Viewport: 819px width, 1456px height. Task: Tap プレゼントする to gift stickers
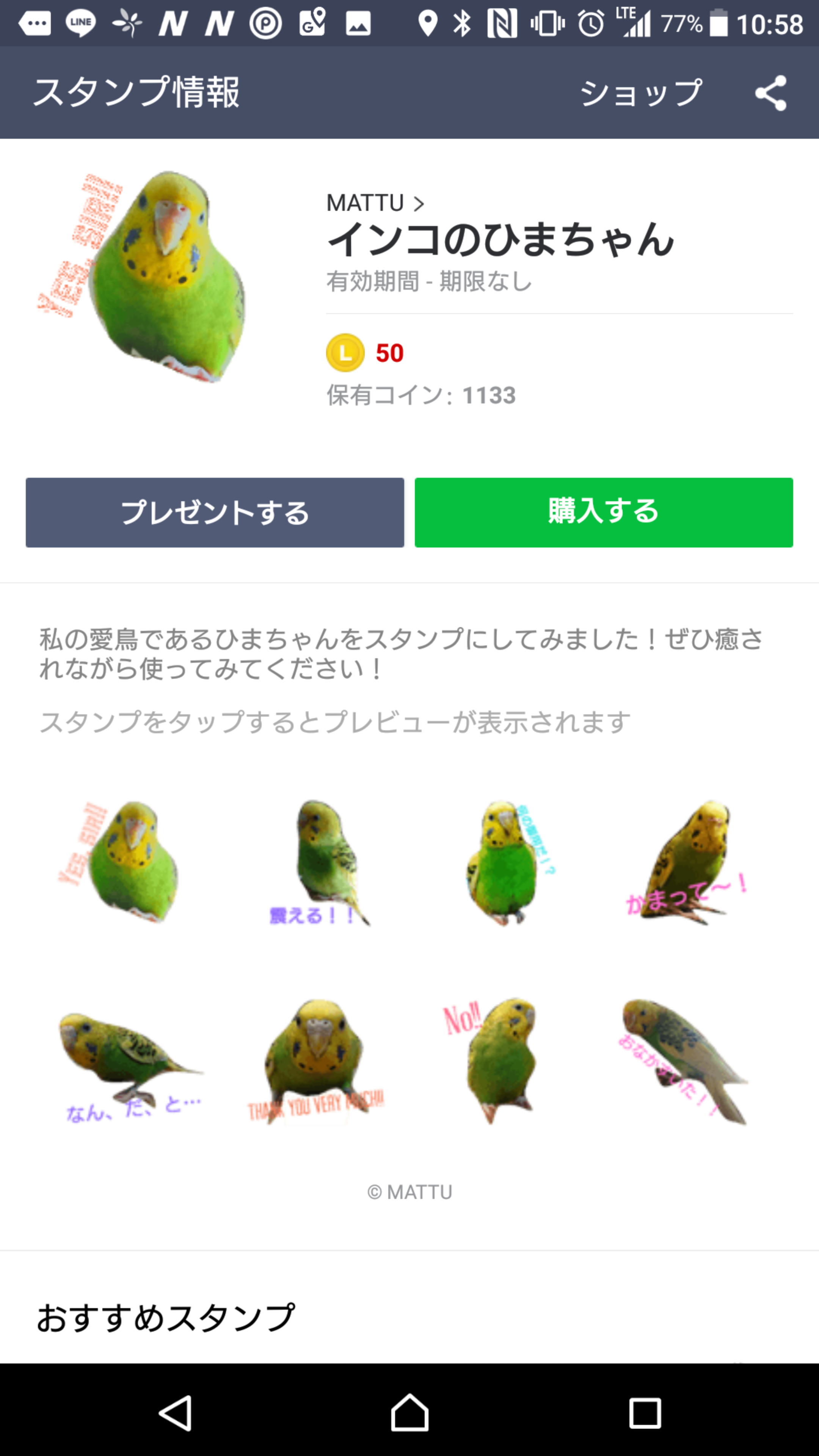click(215, 512)
